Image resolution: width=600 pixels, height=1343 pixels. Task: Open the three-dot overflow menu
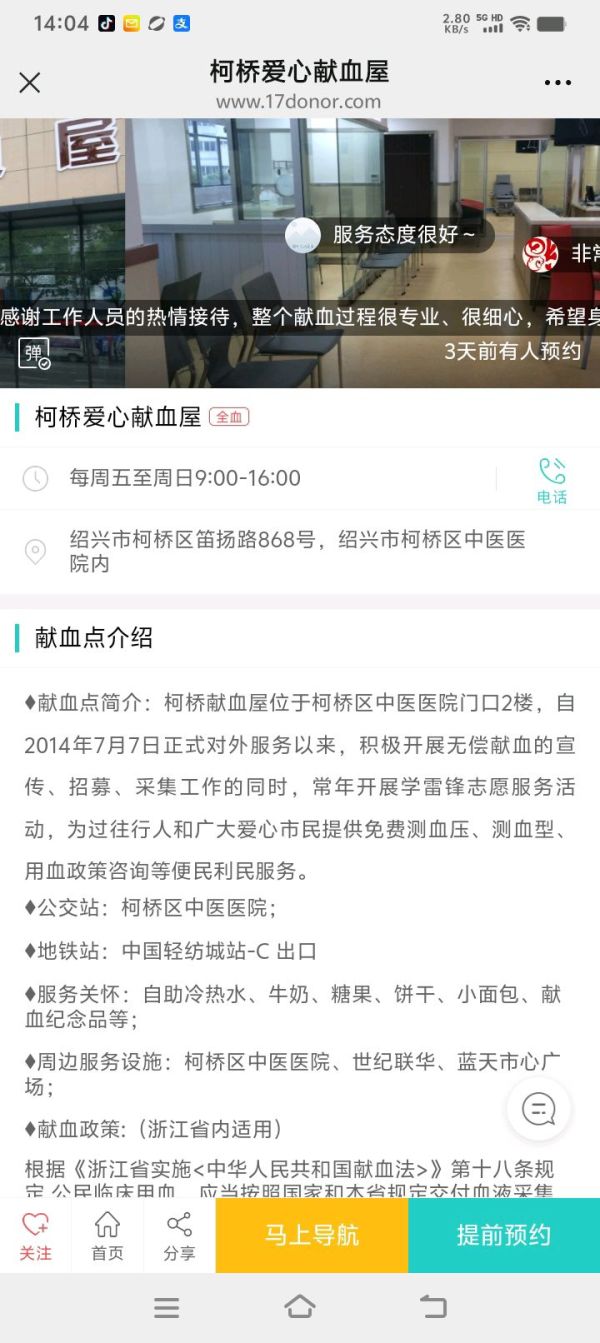[557, 83]
